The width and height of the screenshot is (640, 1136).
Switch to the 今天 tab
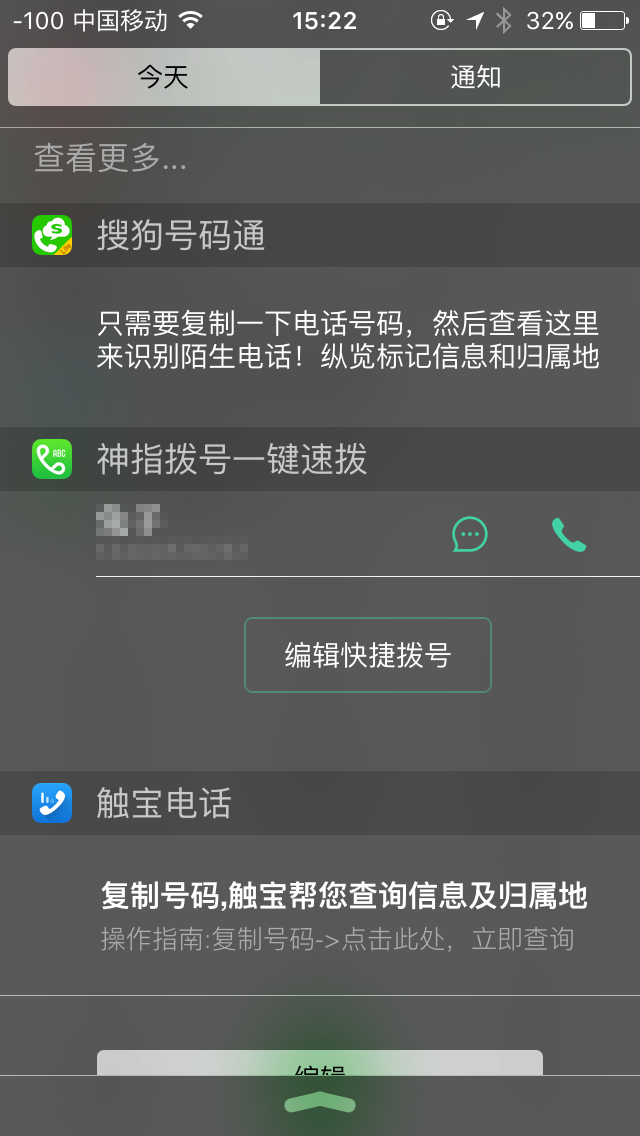[x=164, y=78]
